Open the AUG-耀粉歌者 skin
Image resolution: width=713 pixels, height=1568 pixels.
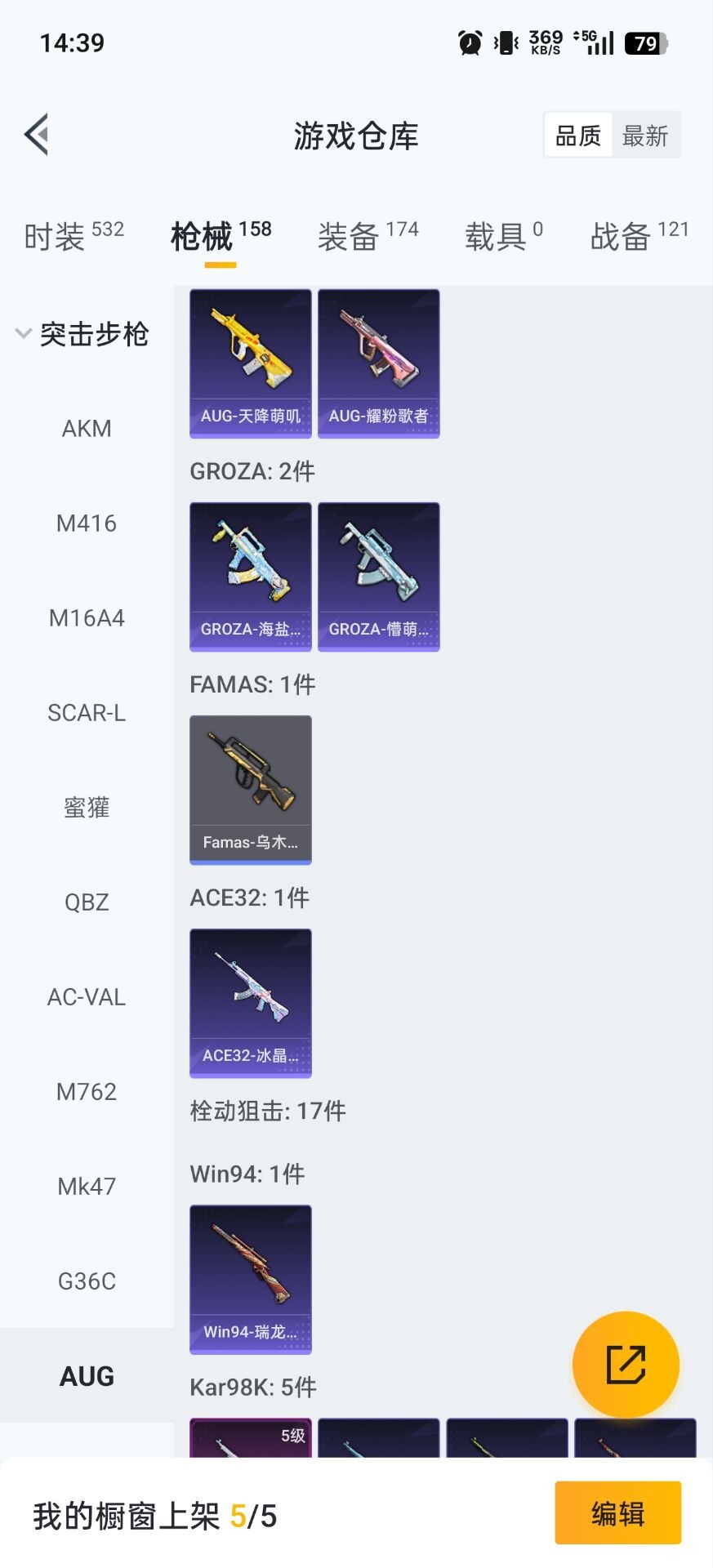[379, 363]
